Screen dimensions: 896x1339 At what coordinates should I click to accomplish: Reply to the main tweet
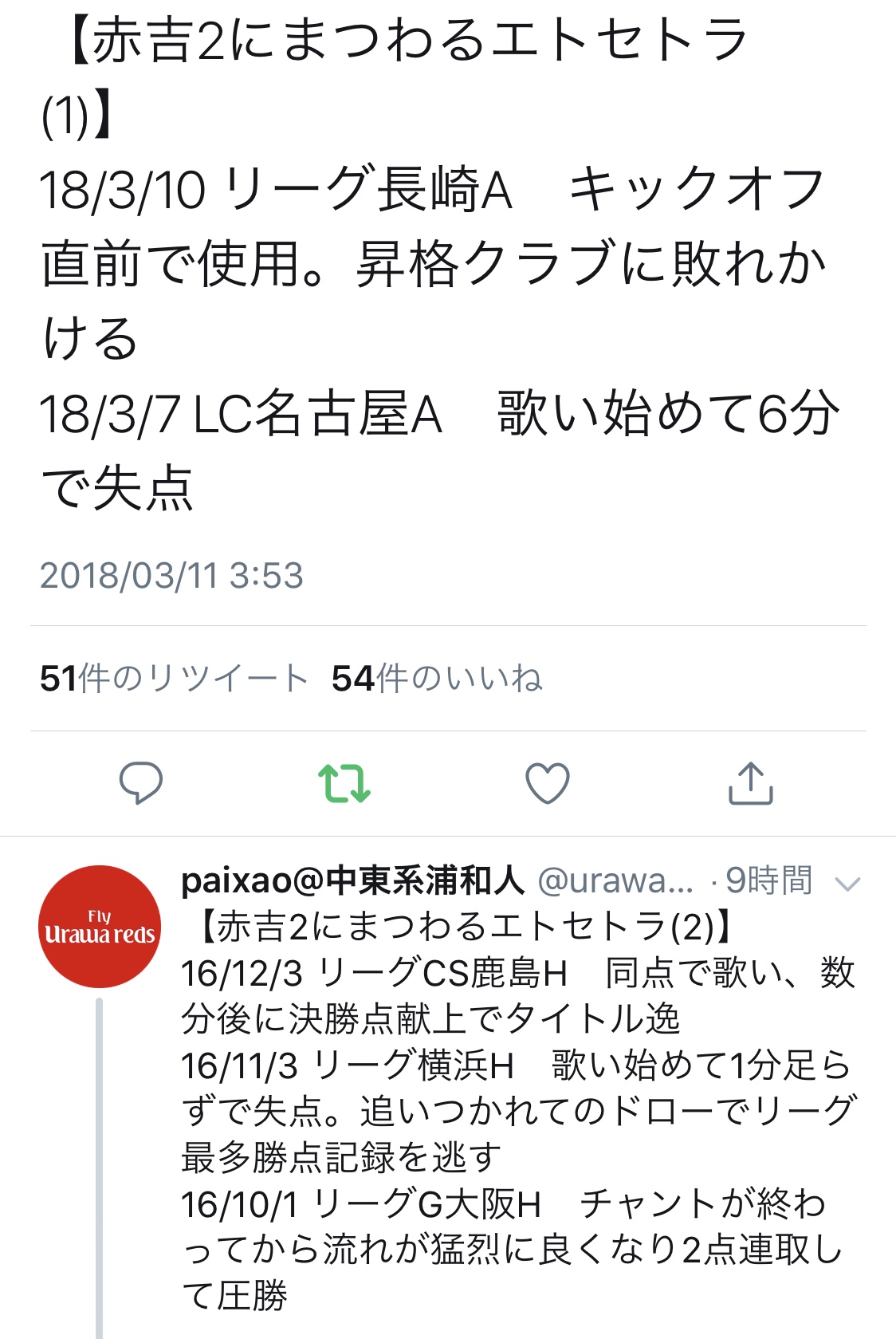[x=141, y=782]
